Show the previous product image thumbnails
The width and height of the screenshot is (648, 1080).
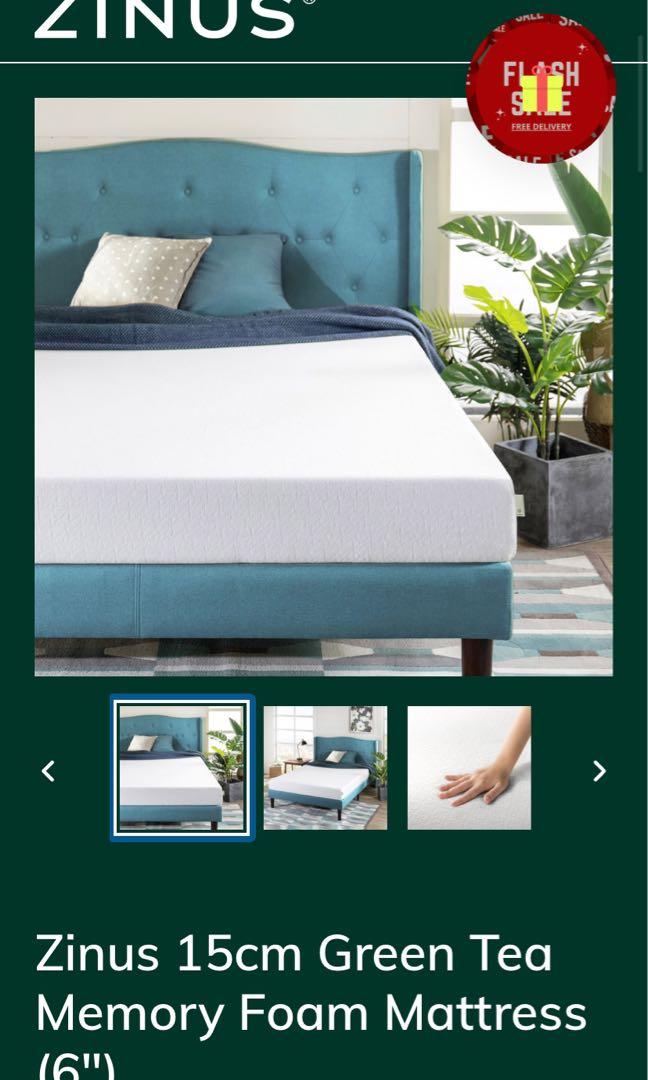tap(48, 771)
